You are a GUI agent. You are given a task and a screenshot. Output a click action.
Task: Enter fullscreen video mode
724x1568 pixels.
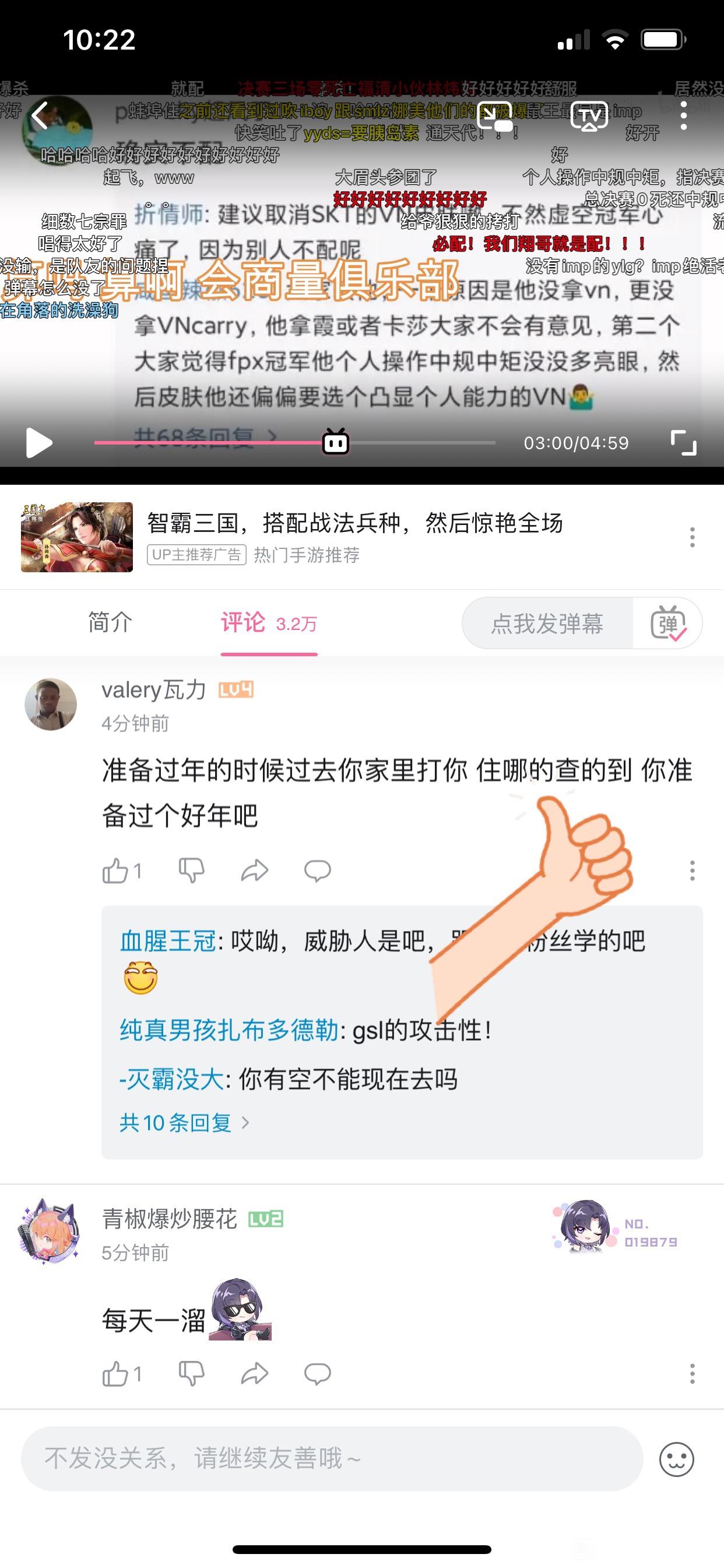[x=683, y=443]
